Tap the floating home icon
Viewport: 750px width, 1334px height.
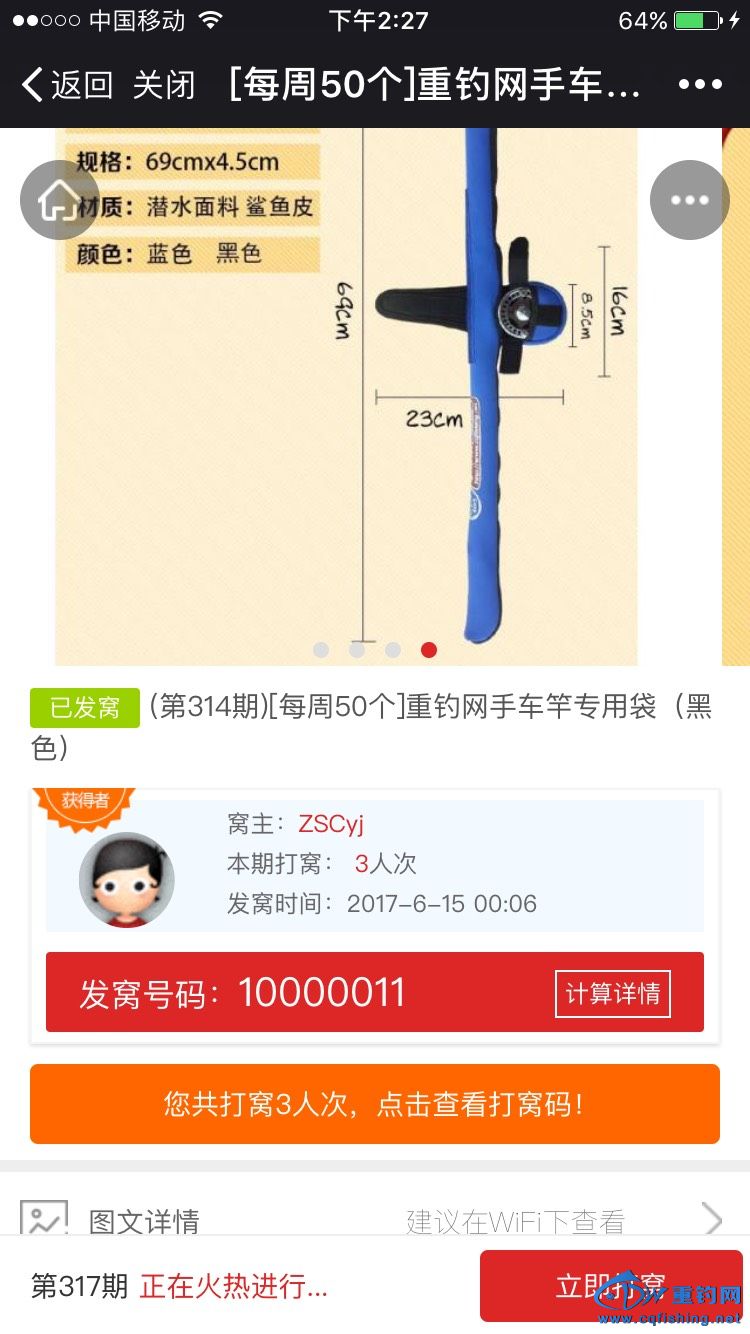tap(60, 200)
